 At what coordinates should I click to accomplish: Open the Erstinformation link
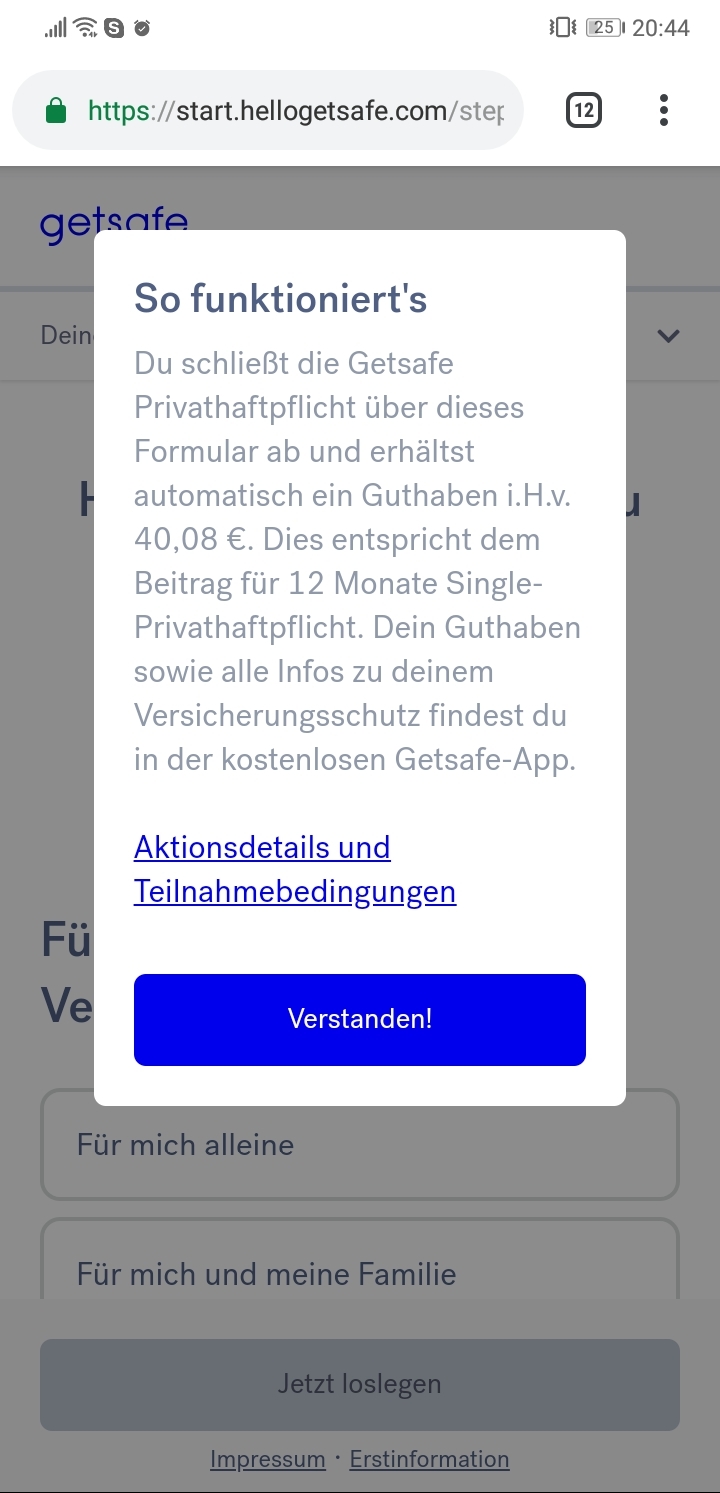429,1459
